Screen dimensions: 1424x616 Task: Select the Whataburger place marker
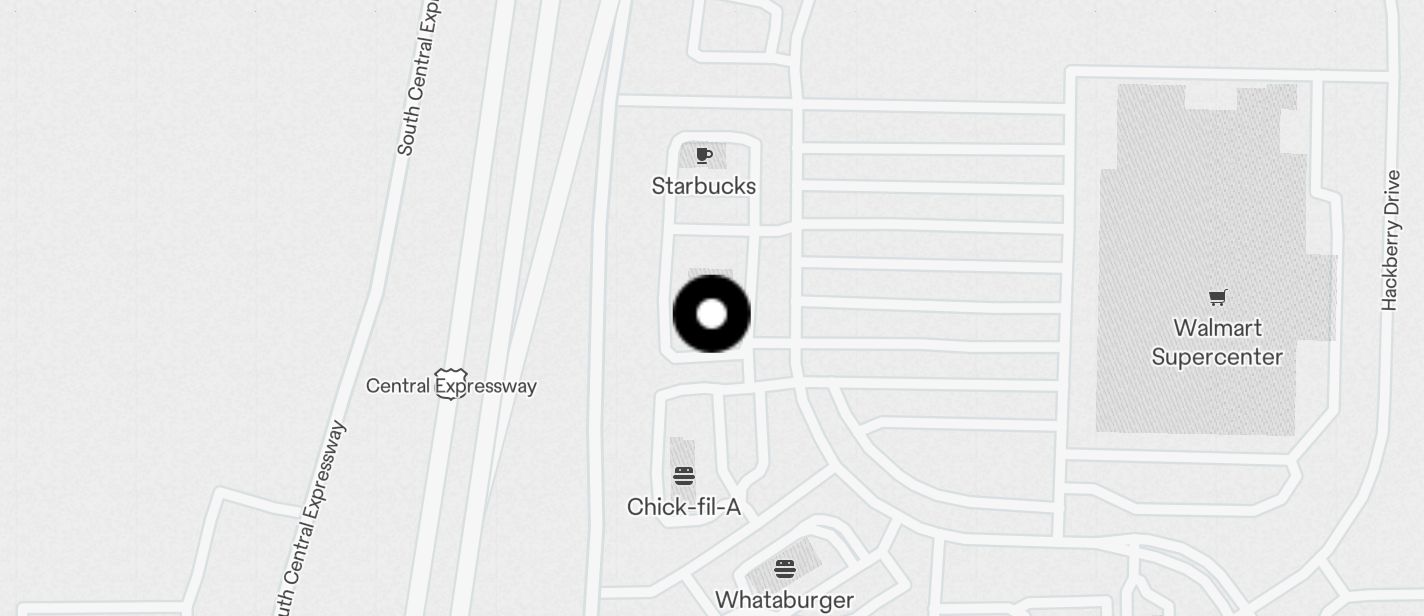785,570
